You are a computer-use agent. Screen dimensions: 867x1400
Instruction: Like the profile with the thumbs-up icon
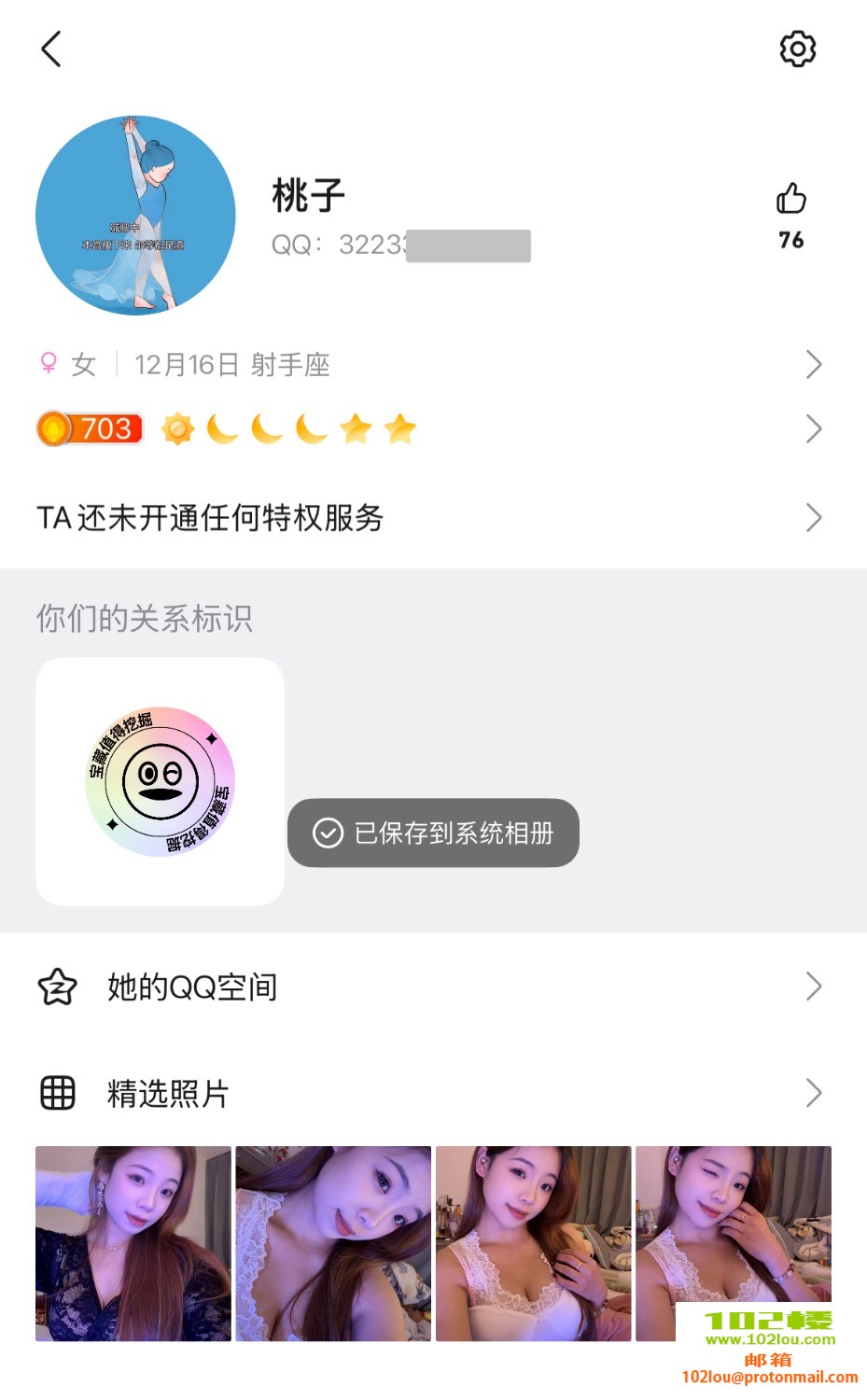[790, 200]
